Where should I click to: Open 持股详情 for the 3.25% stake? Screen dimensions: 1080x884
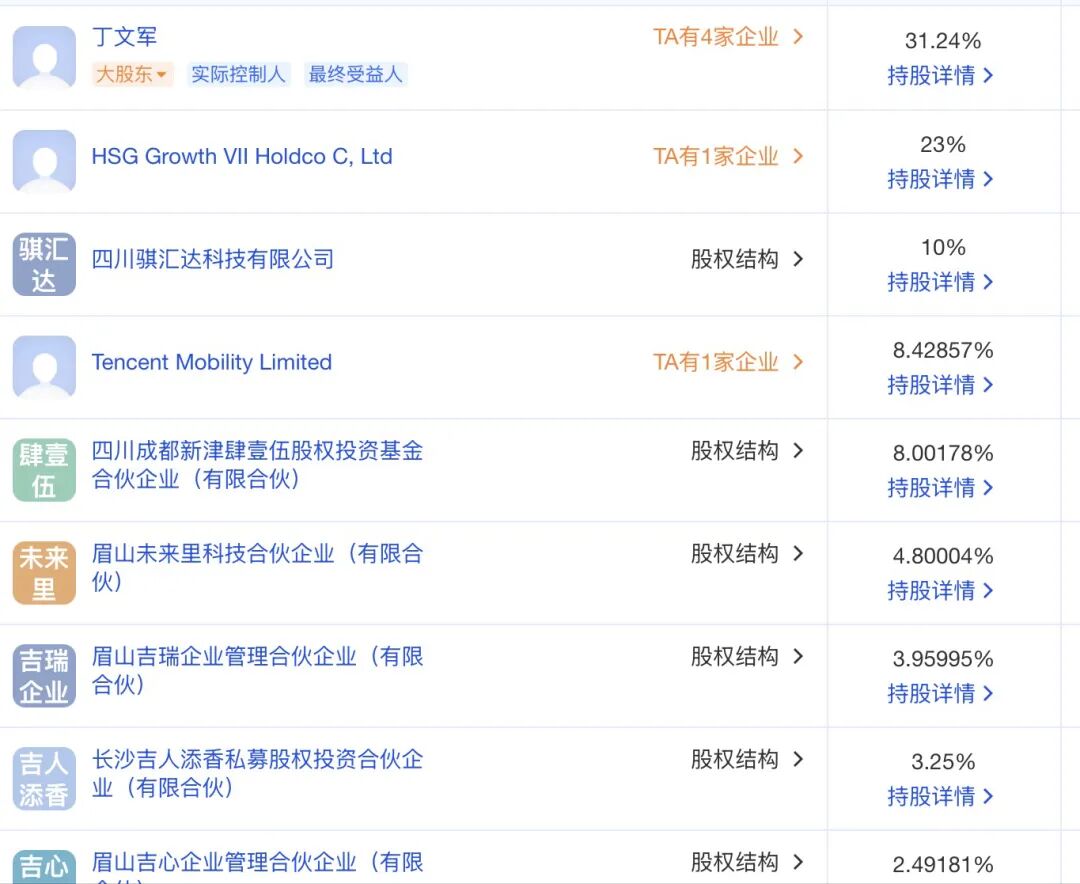point(940,796)
